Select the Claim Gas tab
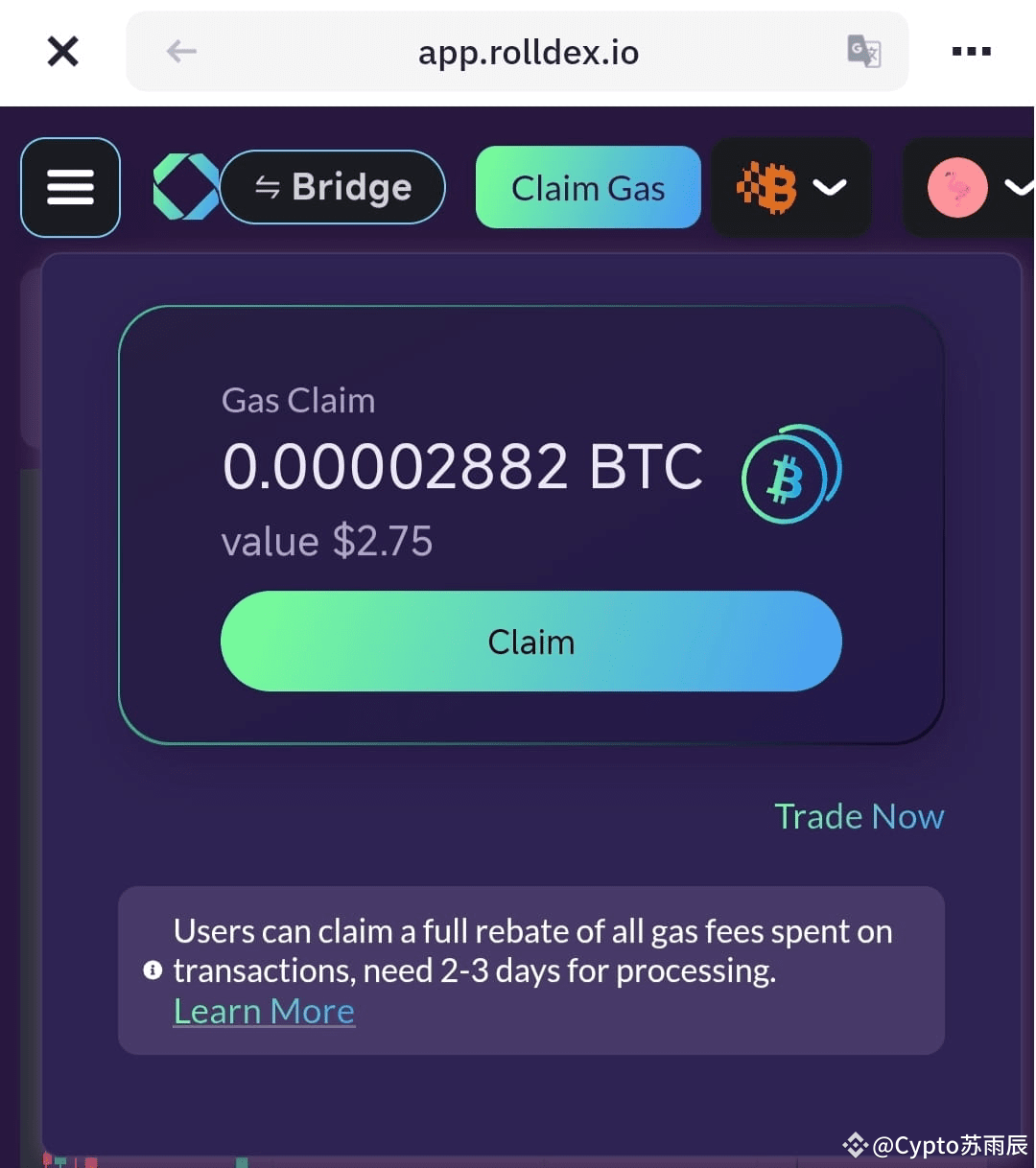 tap(588, 187)
